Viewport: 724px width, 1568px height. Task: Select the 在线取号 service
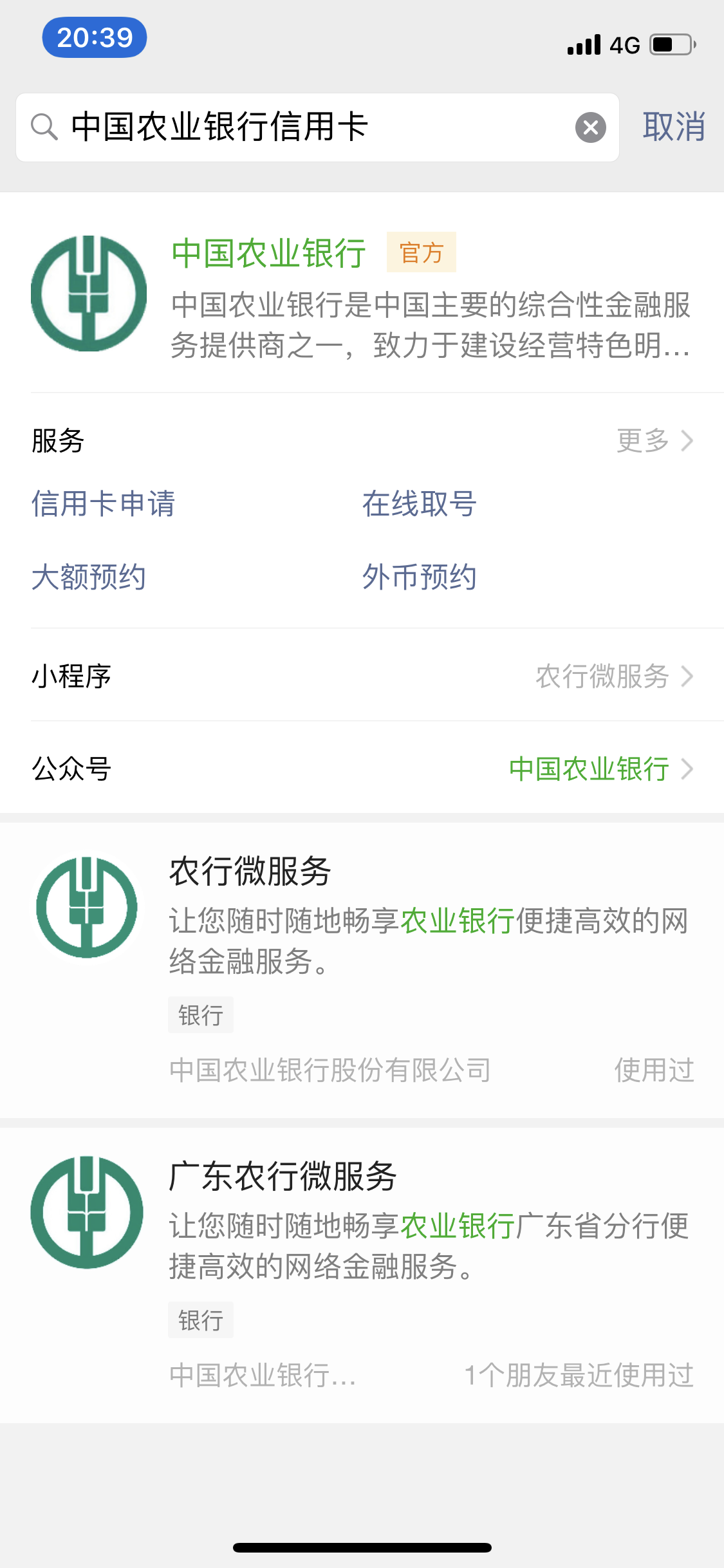point(419,504)
